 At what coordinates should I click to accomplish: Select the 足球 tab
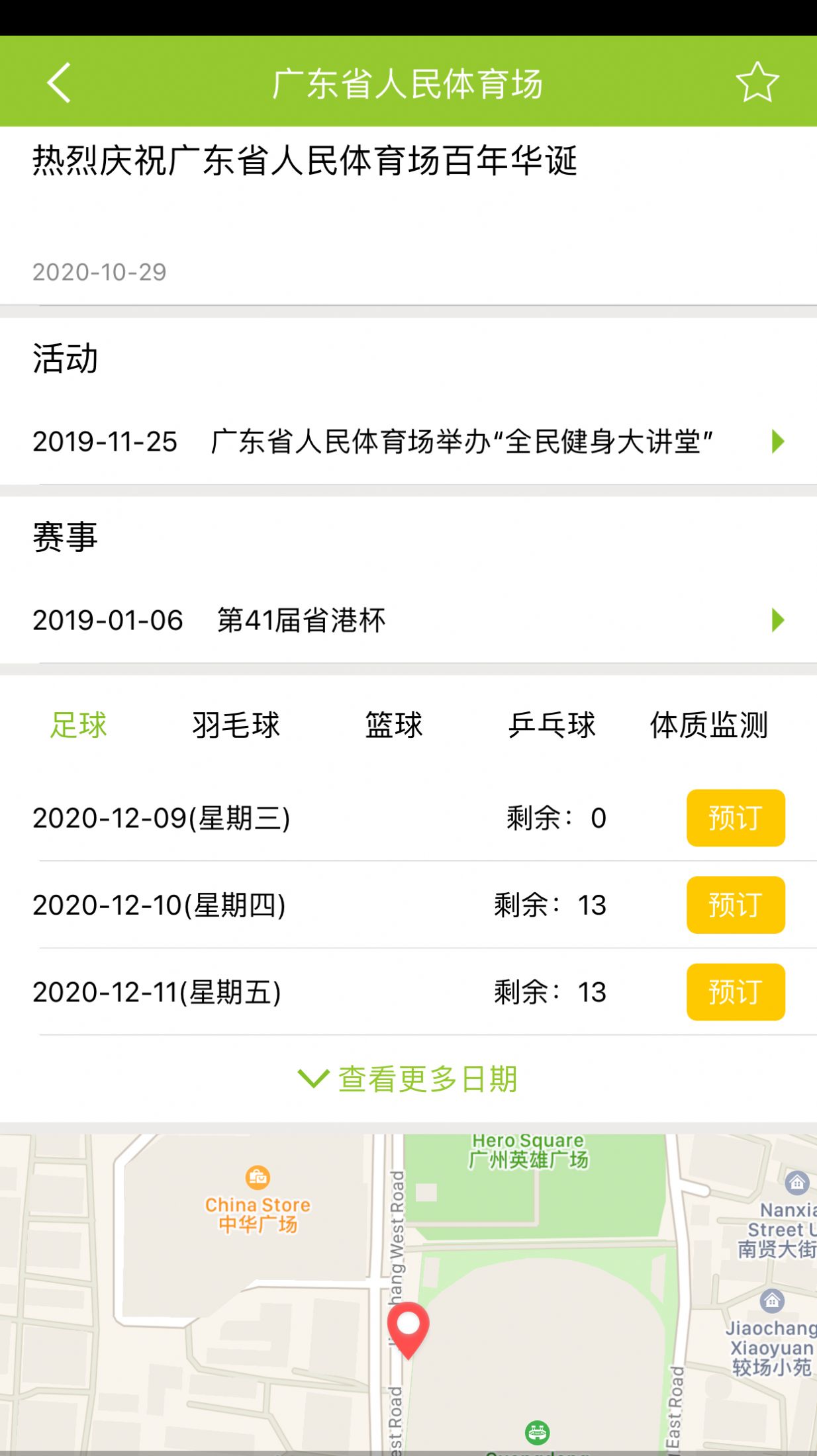[x=79, y=726]
